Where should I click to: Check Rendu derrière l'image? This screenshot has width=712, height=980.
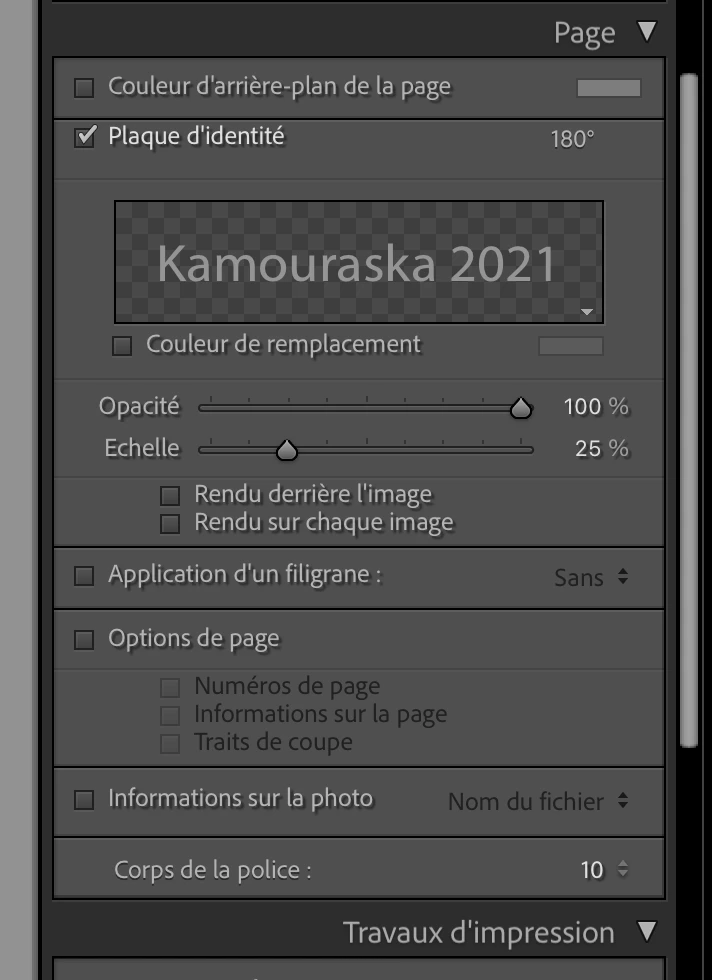pos(170,495)
